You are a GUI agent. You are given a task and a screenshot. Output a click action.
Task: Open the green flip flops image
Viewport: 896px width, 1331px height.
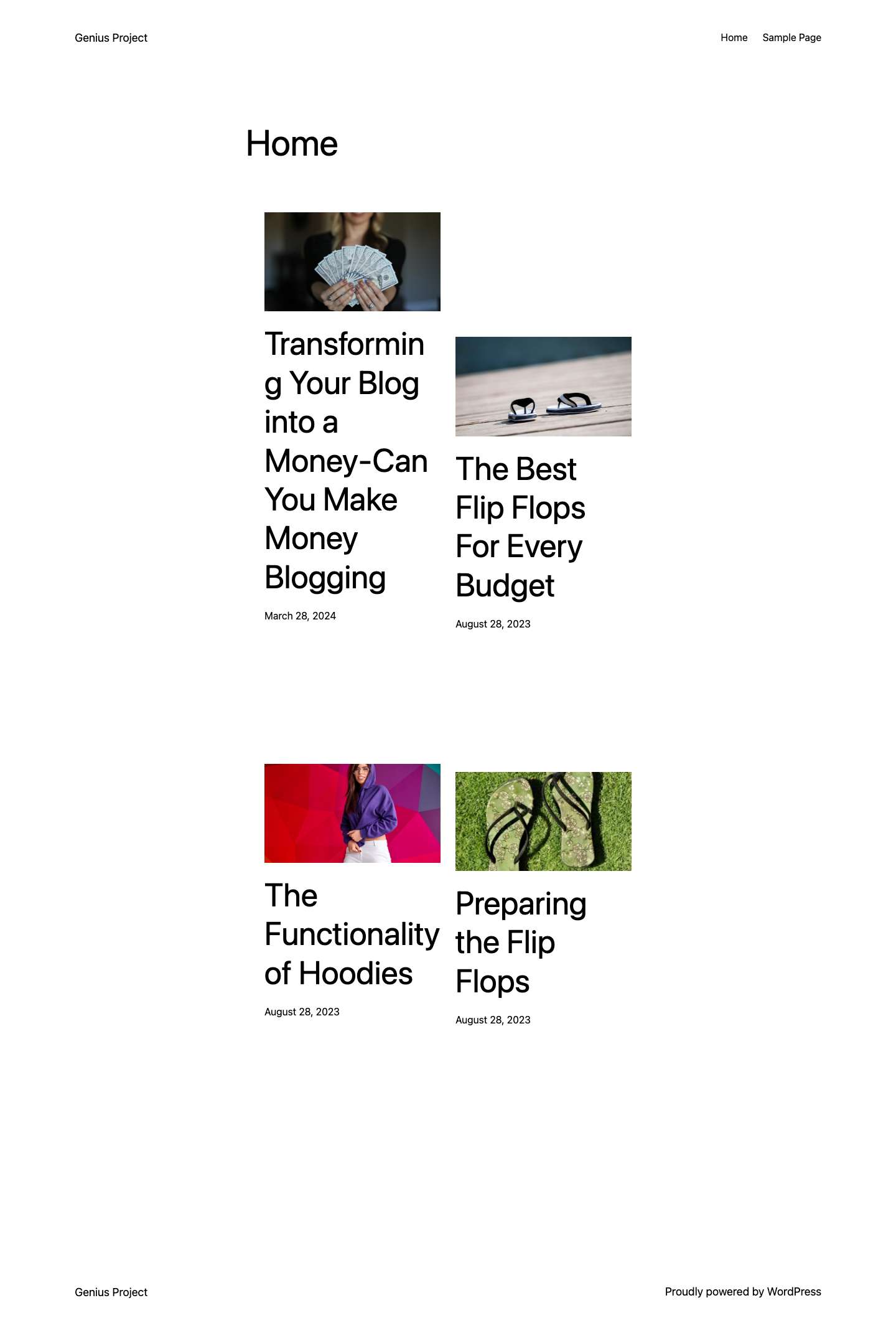coord(543,821)
